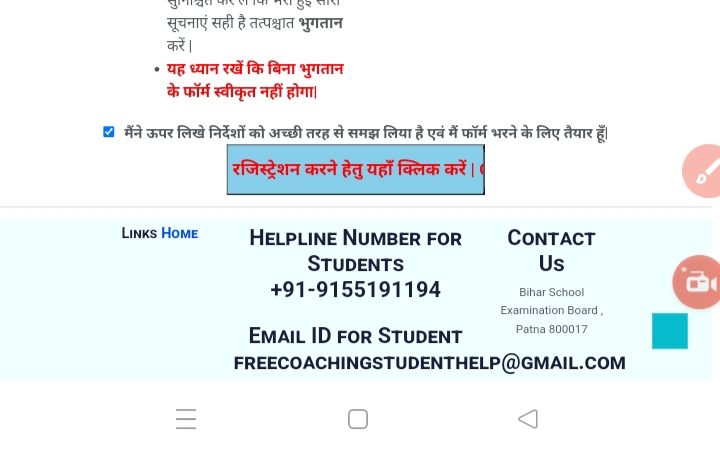Open the Home link
Image resolution: width=720 pixels, height=456 pixels.
point(179,233)
